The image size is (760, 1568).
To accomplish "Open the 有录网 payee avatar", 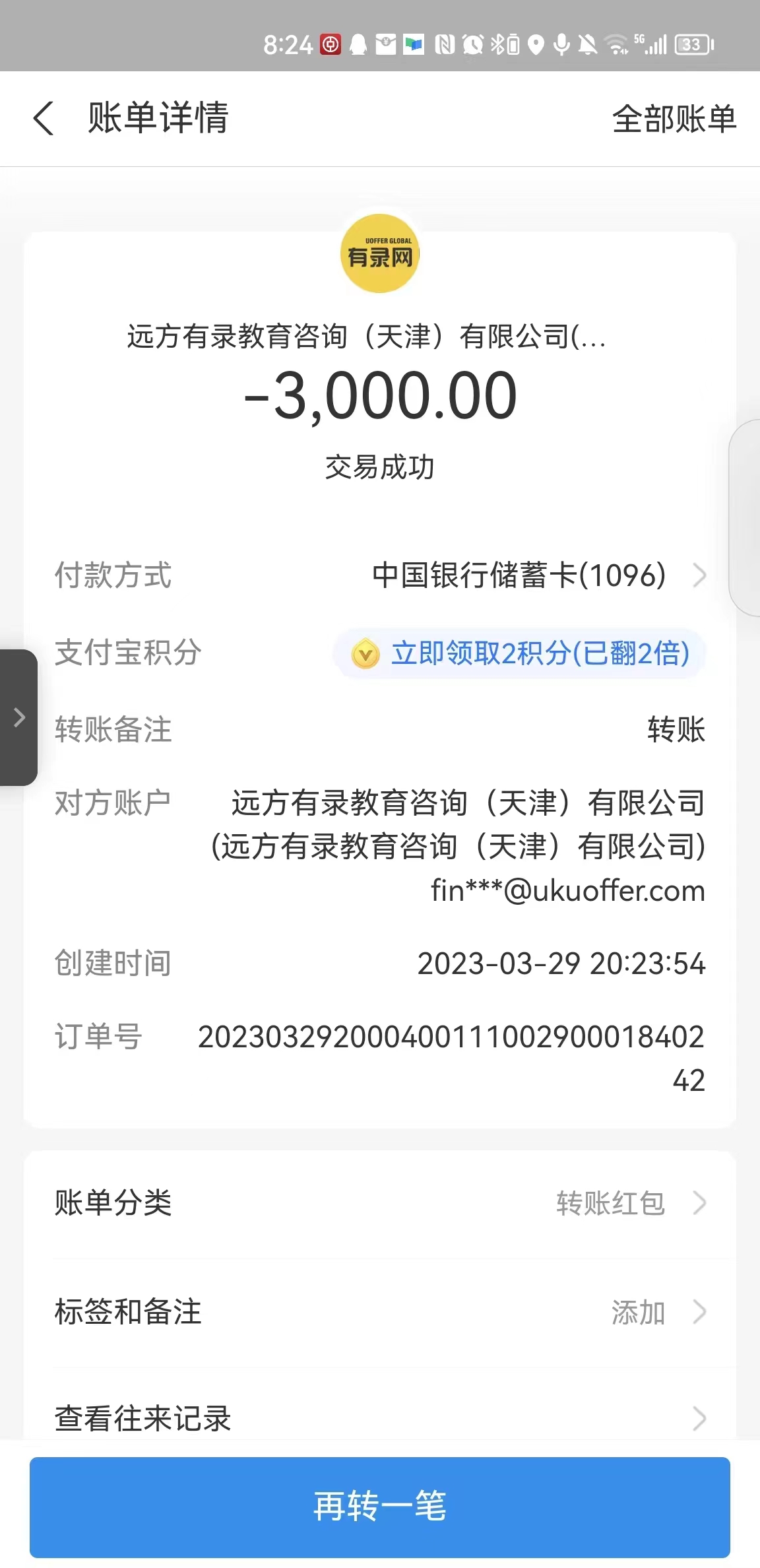I will tap(380, 254).
